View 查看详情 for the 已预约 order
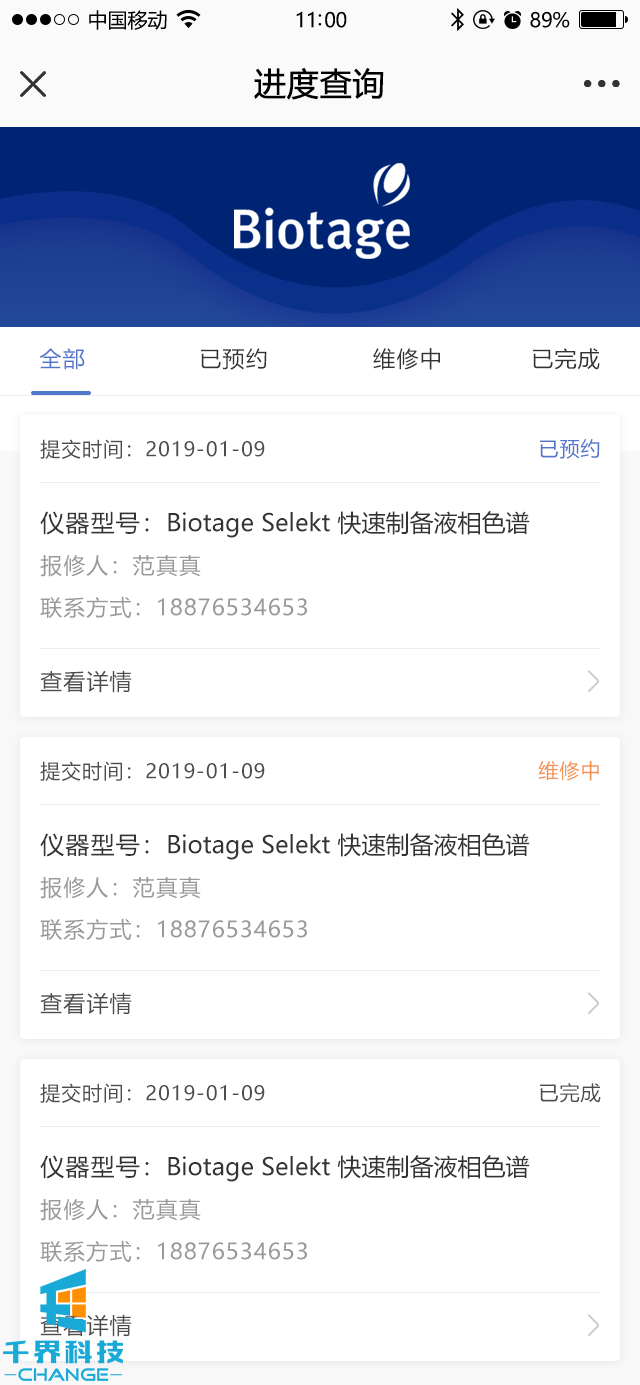640x1385 pixels. point(320,682)
